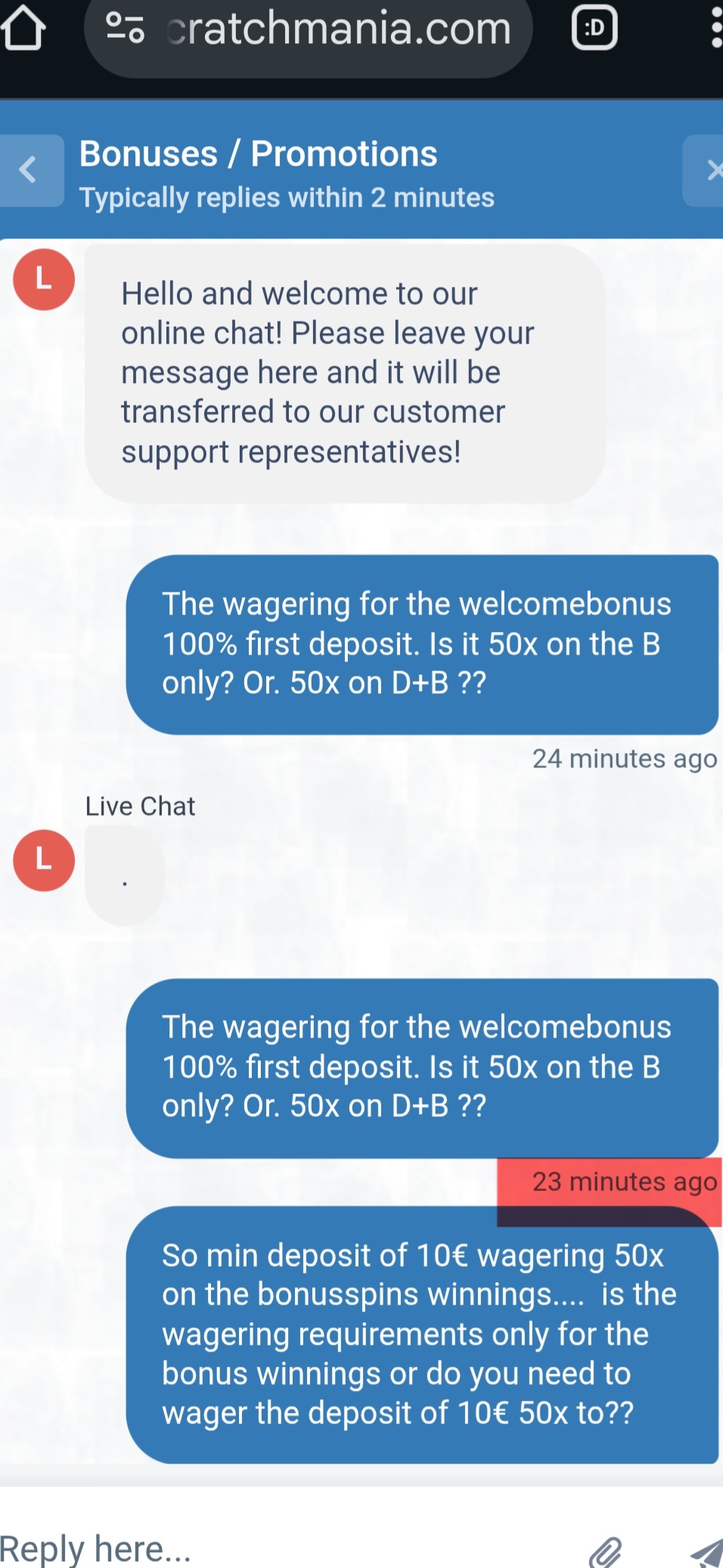This screenshot has height=1568, width=723.
Task: Go back from the Bonuses / Promotions chat
Action: [29, 170]
